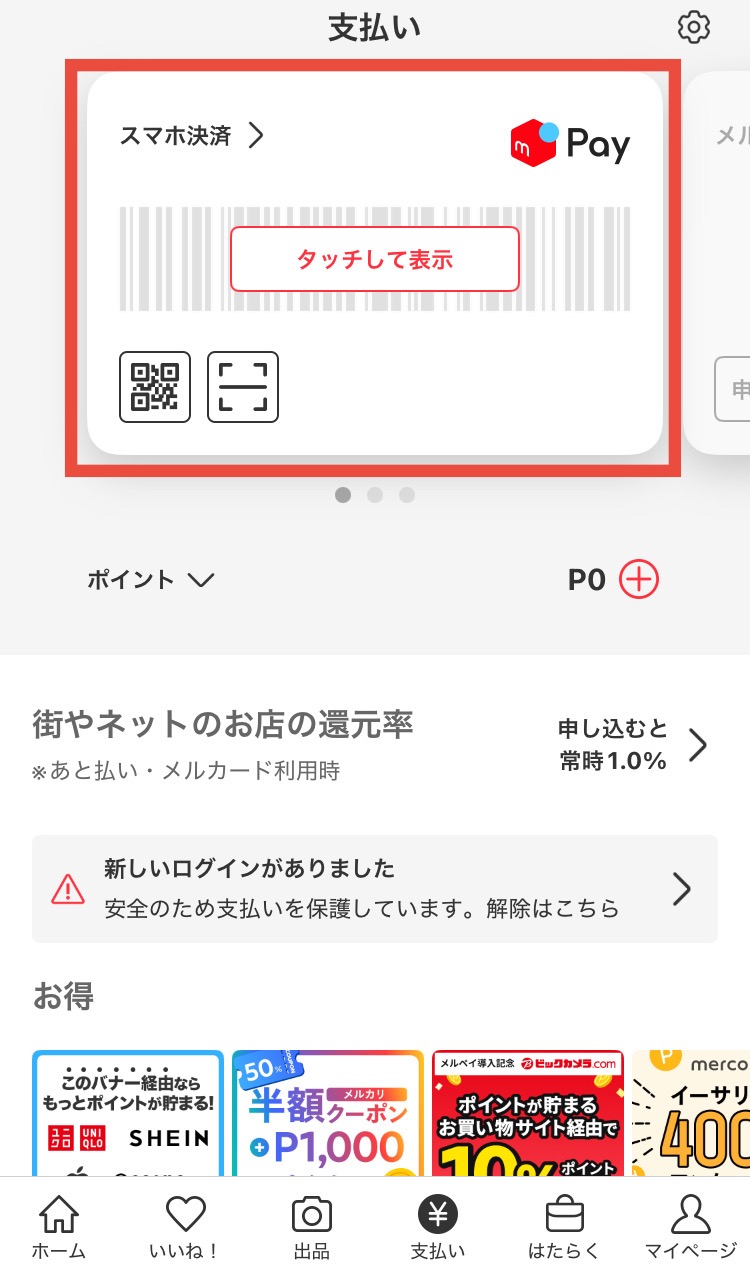Go to the ホーム tab

click(x=59, y=1227)
